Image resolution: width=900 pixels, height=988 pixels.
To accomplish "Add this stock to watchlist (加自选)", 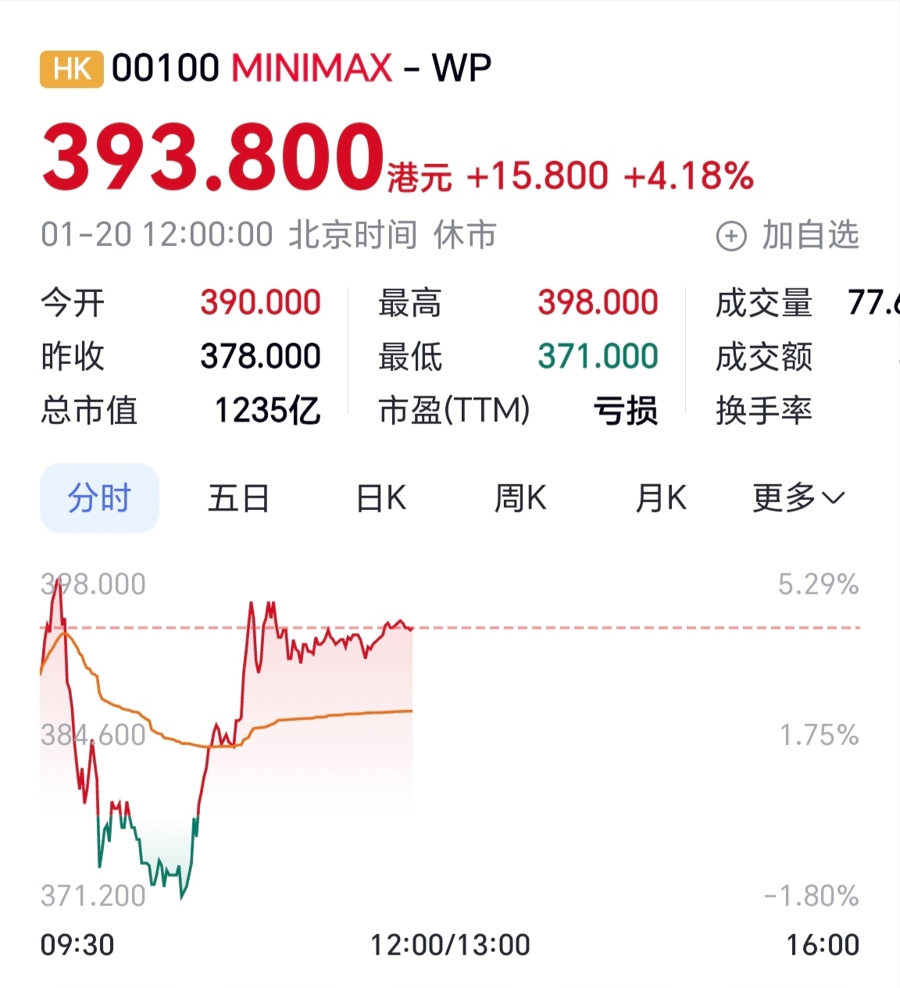I will coord(788,236).
